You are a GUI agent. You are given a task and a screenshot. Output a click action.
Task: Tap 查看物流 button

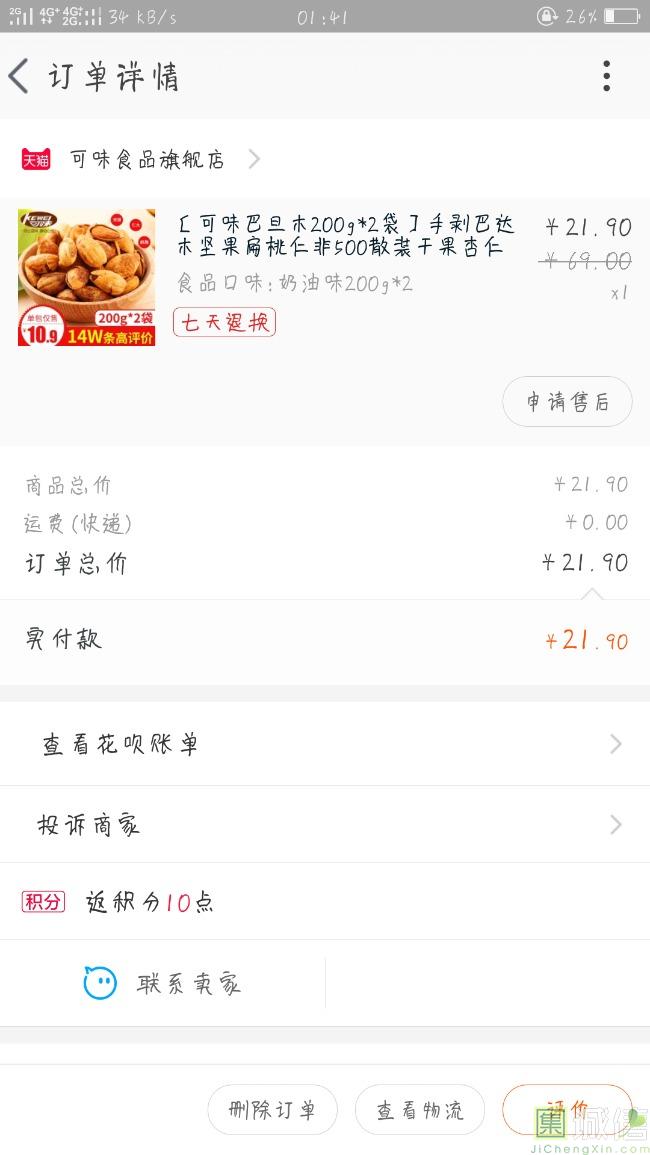[420, 1110]
